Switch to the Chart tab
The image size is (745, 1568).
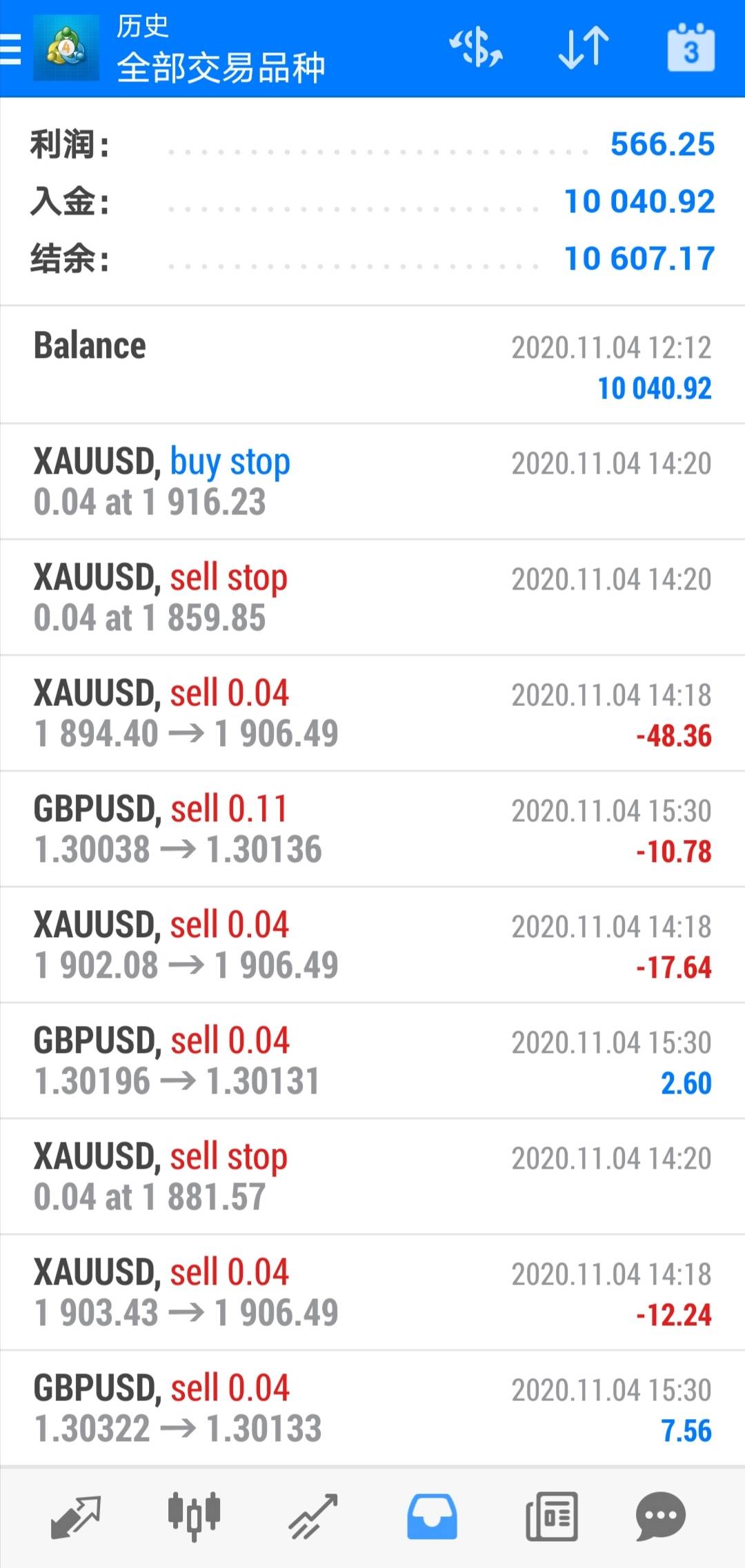click(x=195, y=1517)
